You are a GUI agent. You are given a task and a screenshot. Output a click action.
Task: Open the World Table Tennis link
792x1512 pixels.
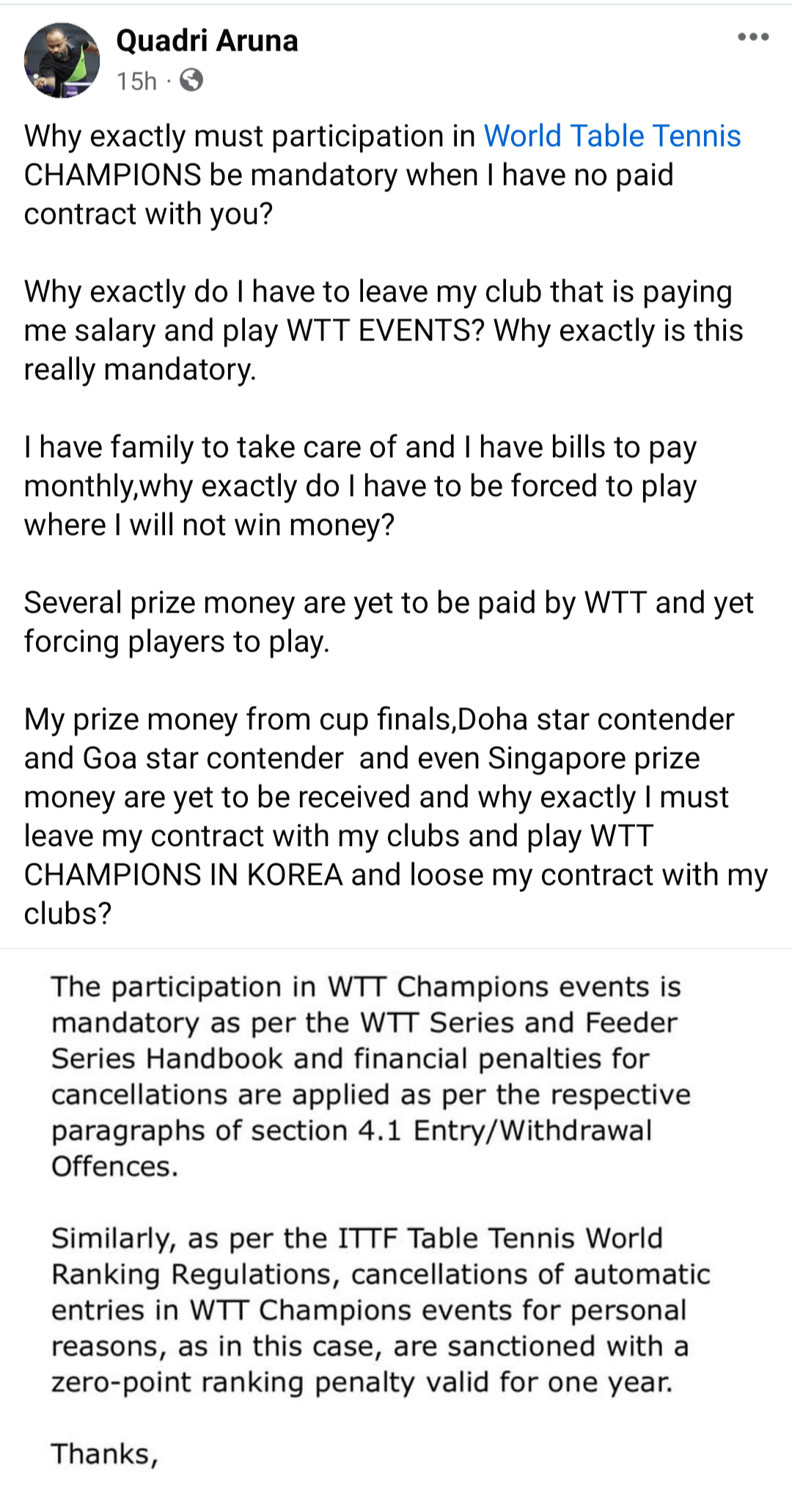pyautogui.click(x=613, y=136)
